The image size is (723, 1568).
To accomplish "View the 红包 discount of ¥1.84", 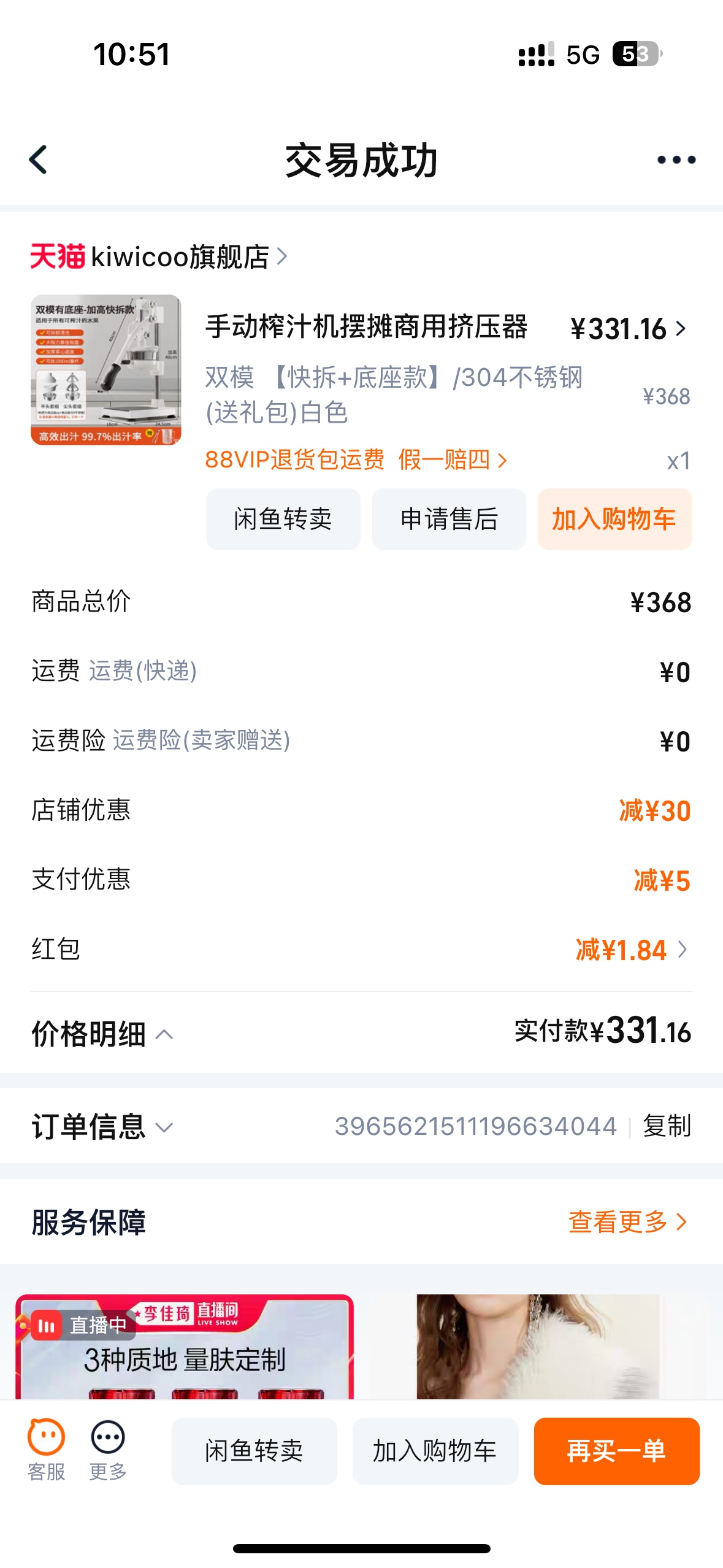I will coord(630,950).
